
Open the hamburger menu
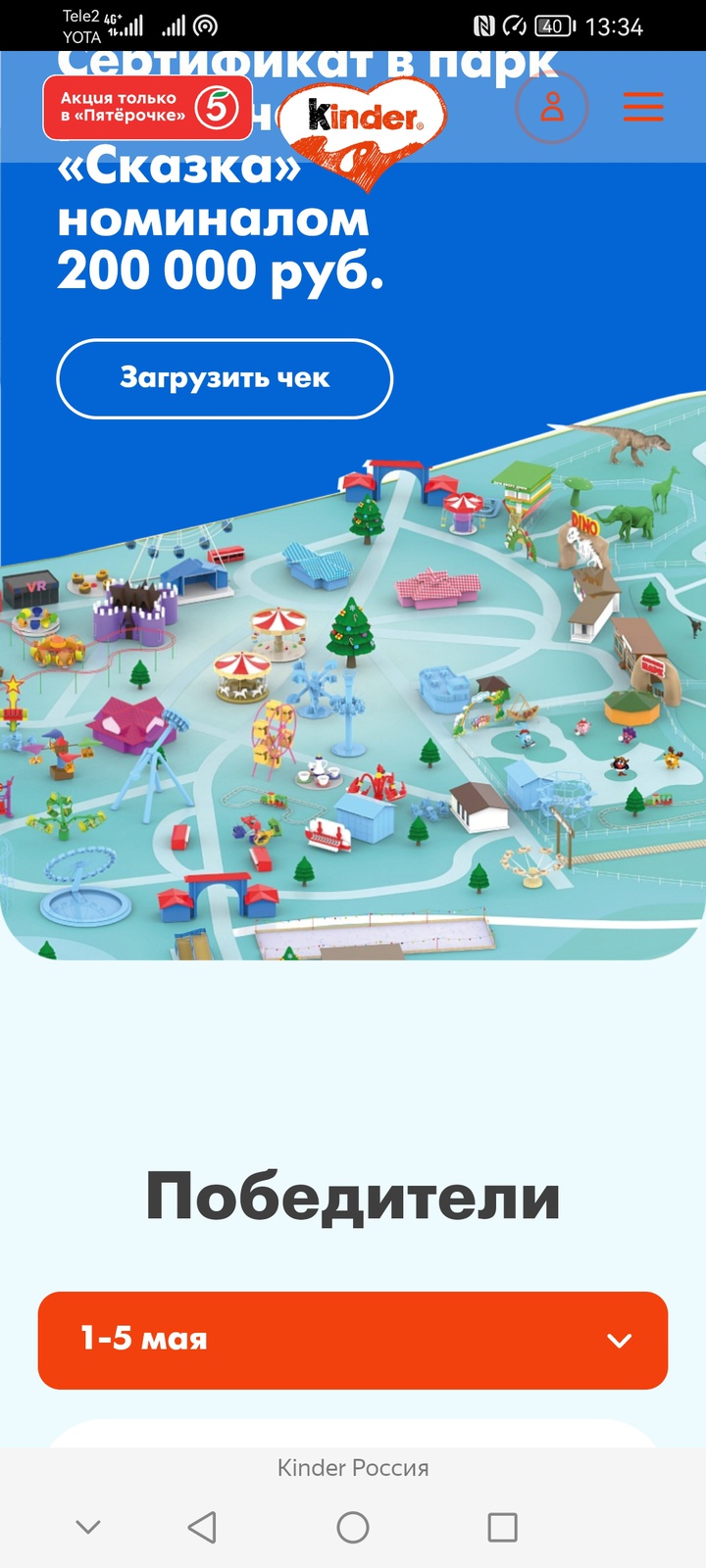click(643, 106)
